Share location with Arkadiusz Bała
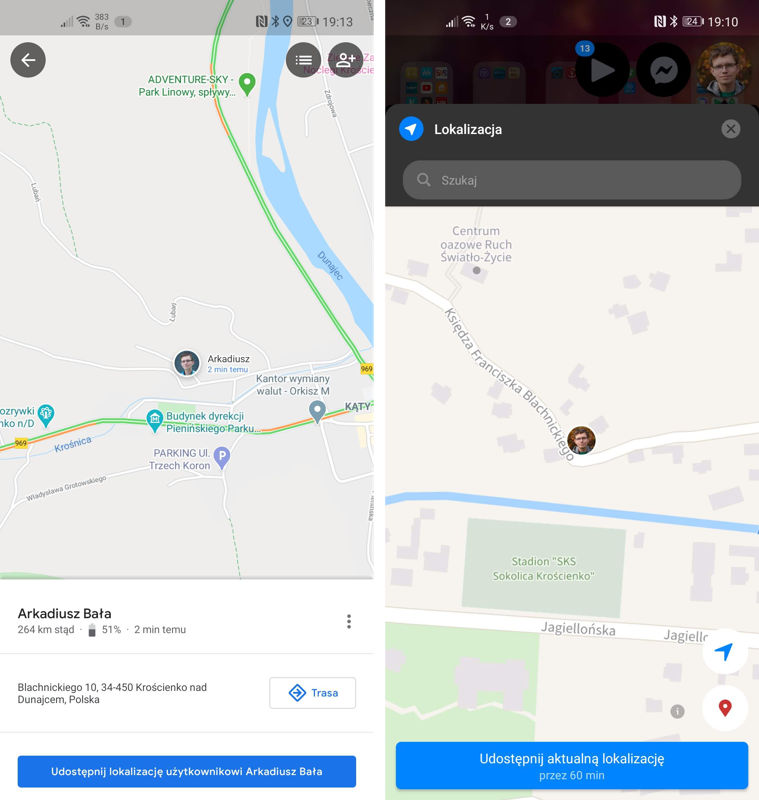 [x=186, y=772]
